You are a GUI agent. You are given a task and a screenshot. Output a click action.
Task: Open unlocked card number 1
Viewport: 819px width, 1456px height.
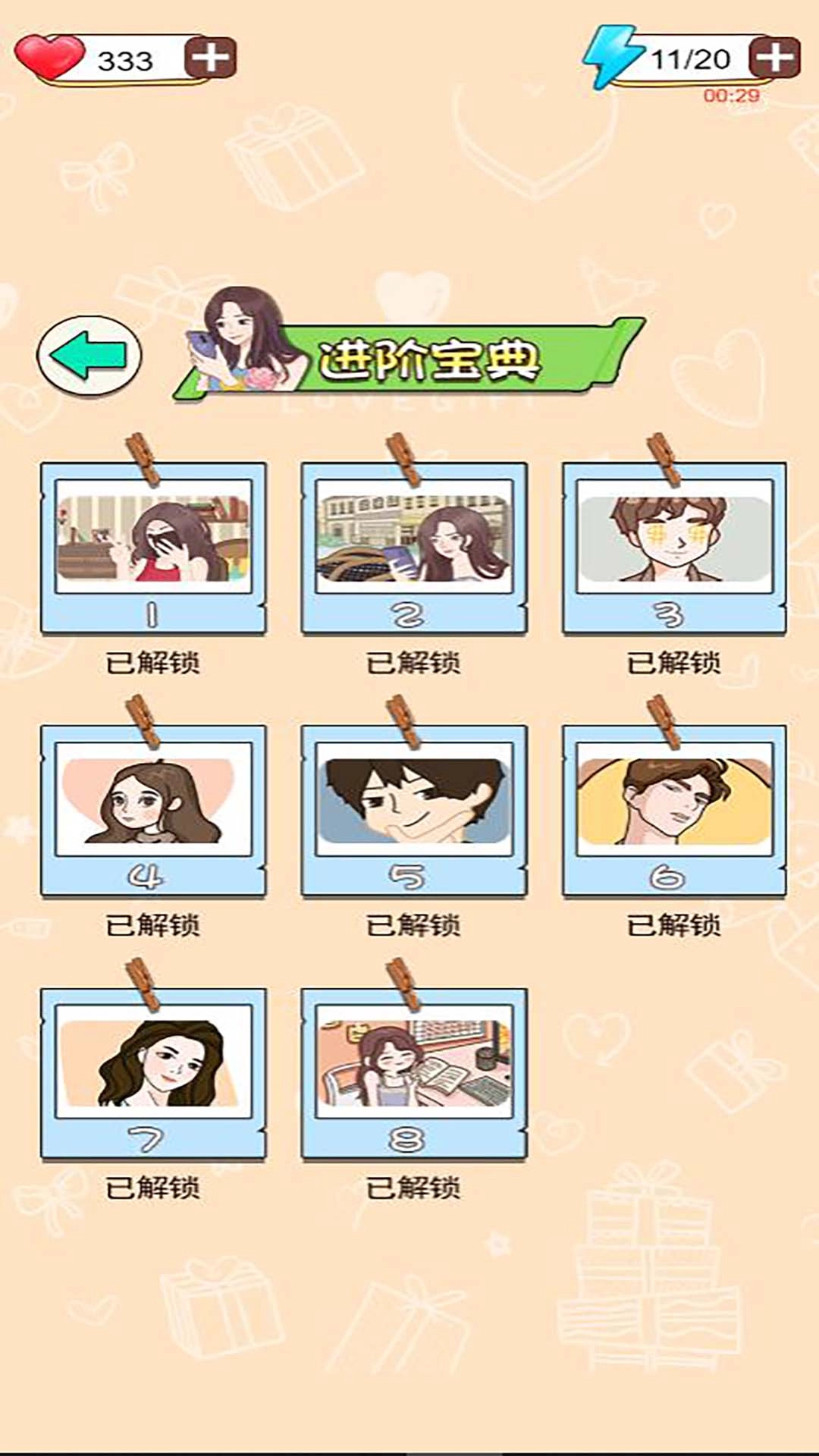pyautogui.click(x=153, y=548)
